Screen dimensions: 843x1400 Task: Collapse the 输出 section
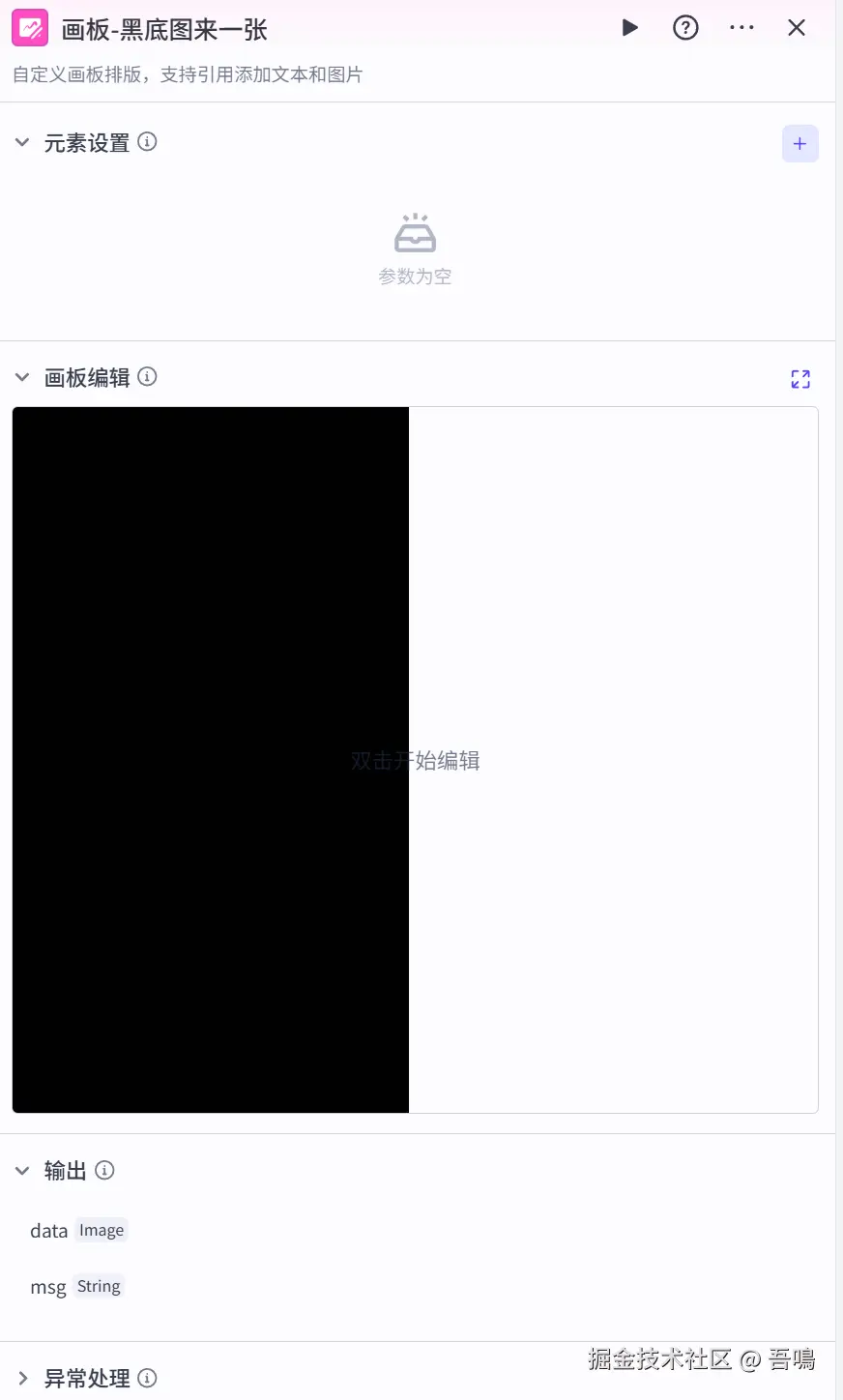click(22, 1171)
